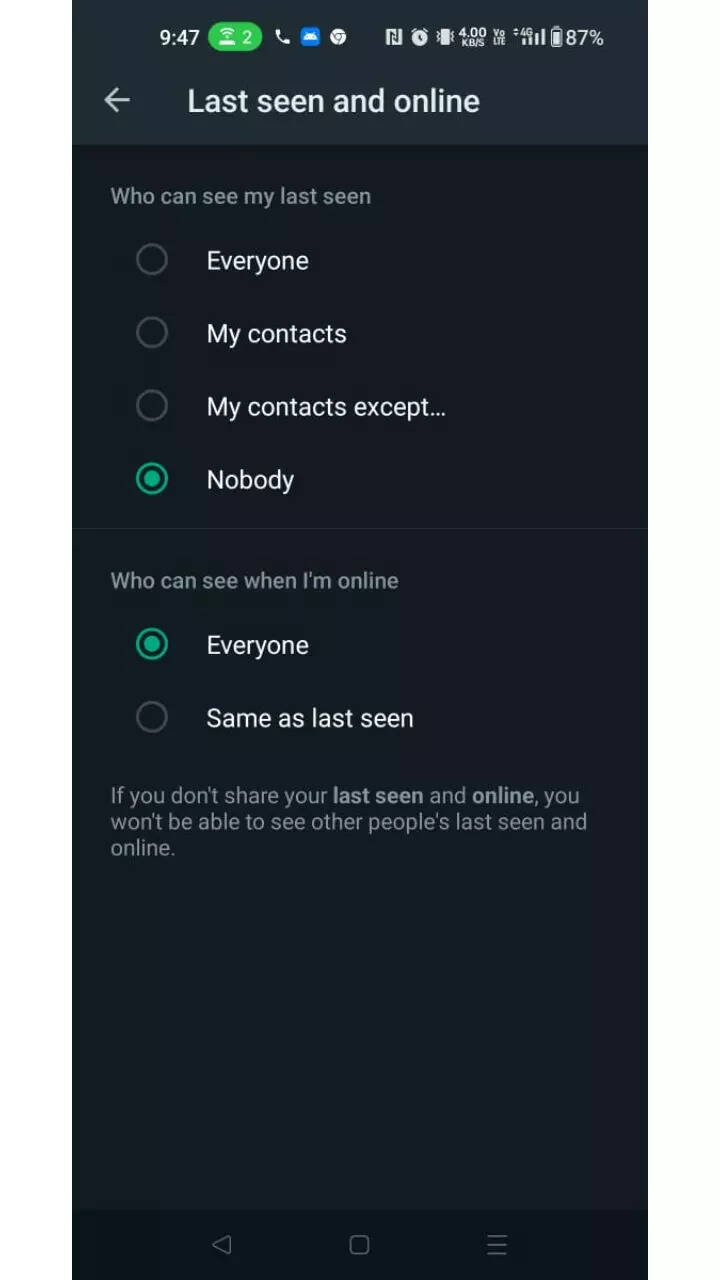Select Everyone for last seen visibility
720x1280 pixels.
[152, 260]
